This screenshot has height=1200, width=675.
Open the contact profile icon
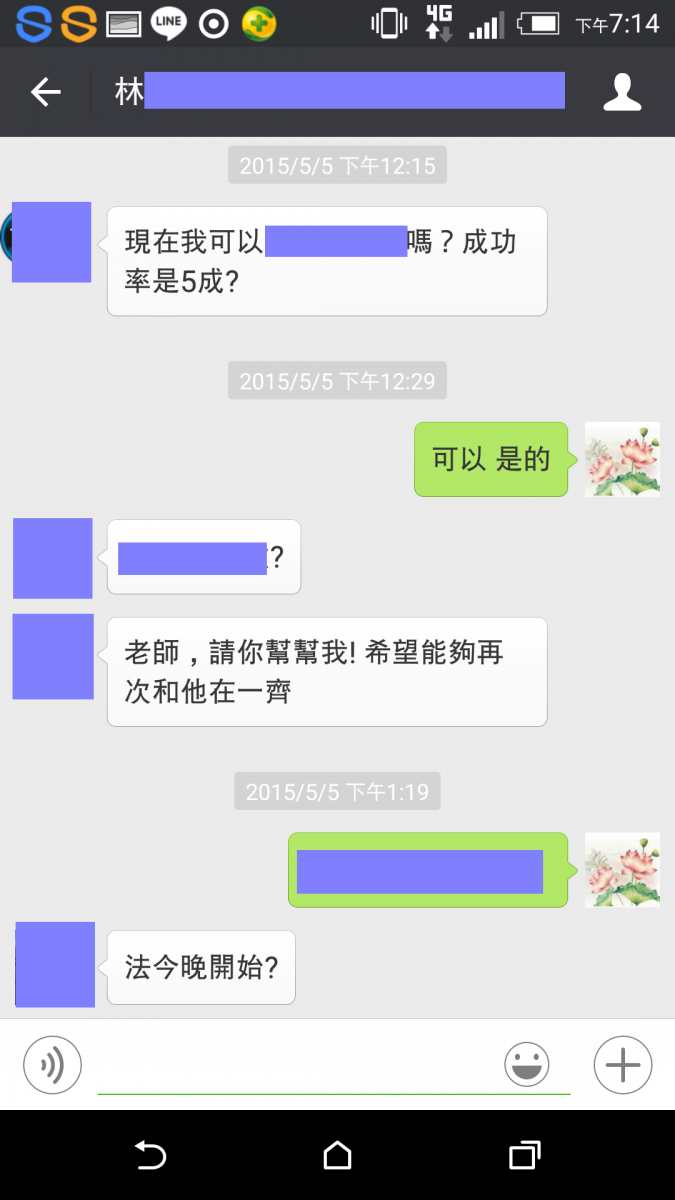[x=622, y=93]
